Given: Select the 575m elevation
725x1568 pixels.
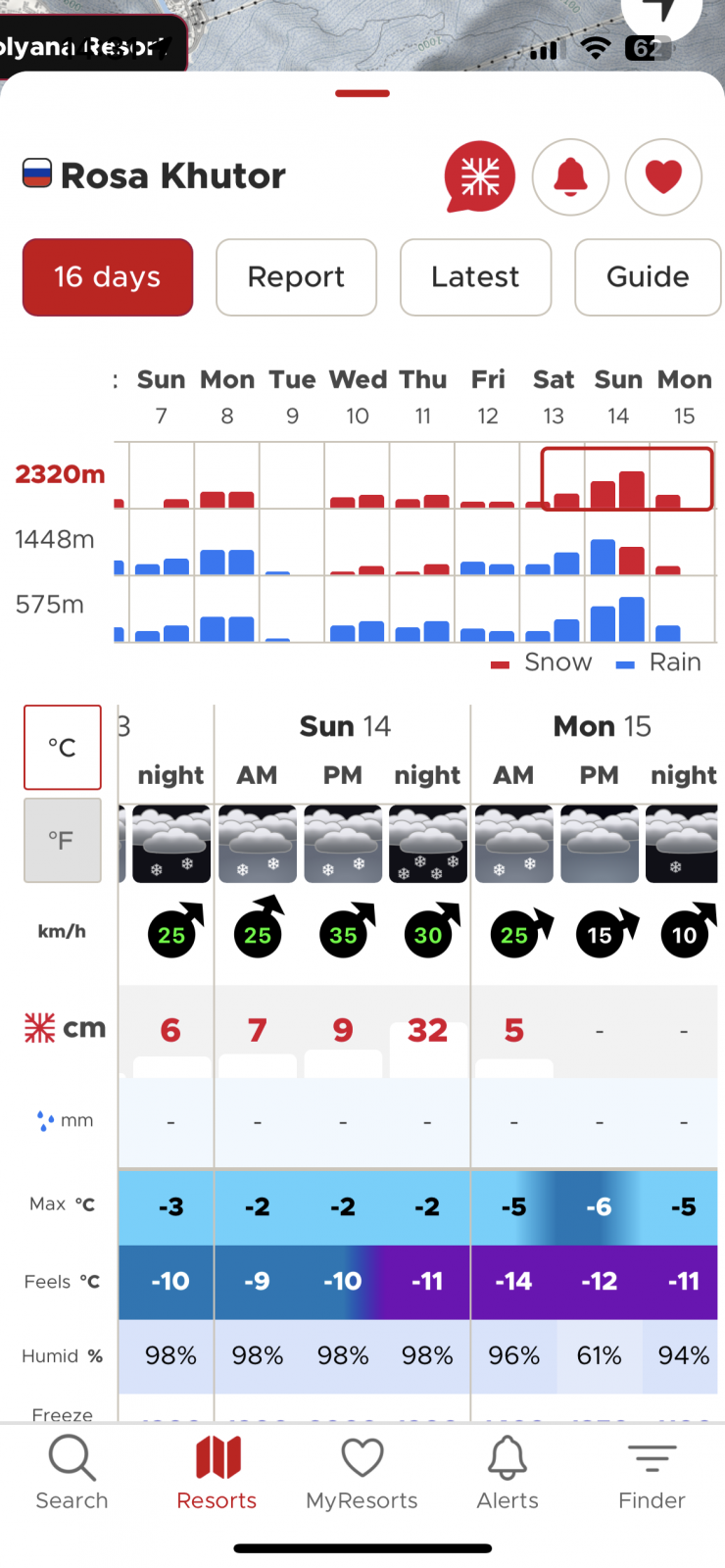Looking at the screenshot, I should pyautogui.click(x=49, y=605).
